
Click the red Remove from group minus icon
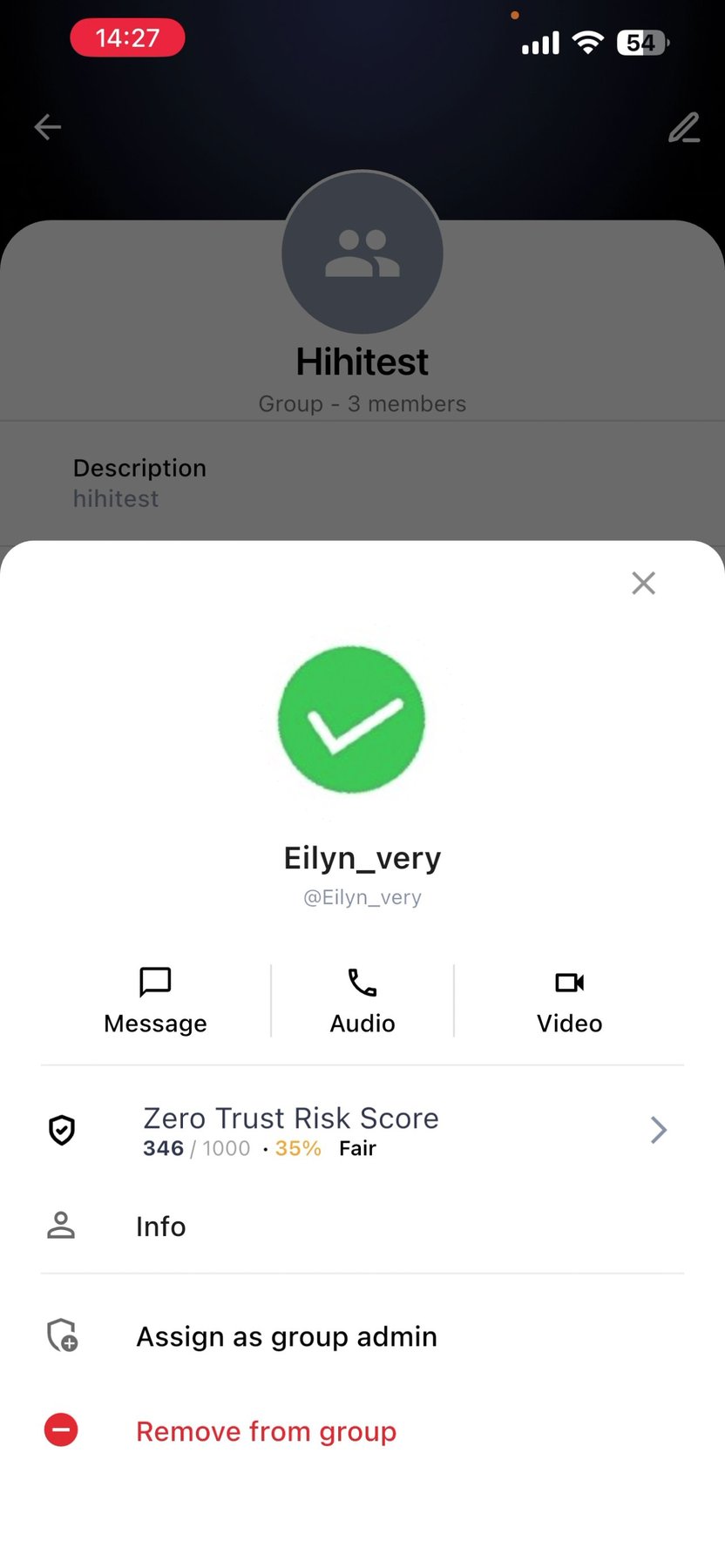click(x=61, y=1429)
